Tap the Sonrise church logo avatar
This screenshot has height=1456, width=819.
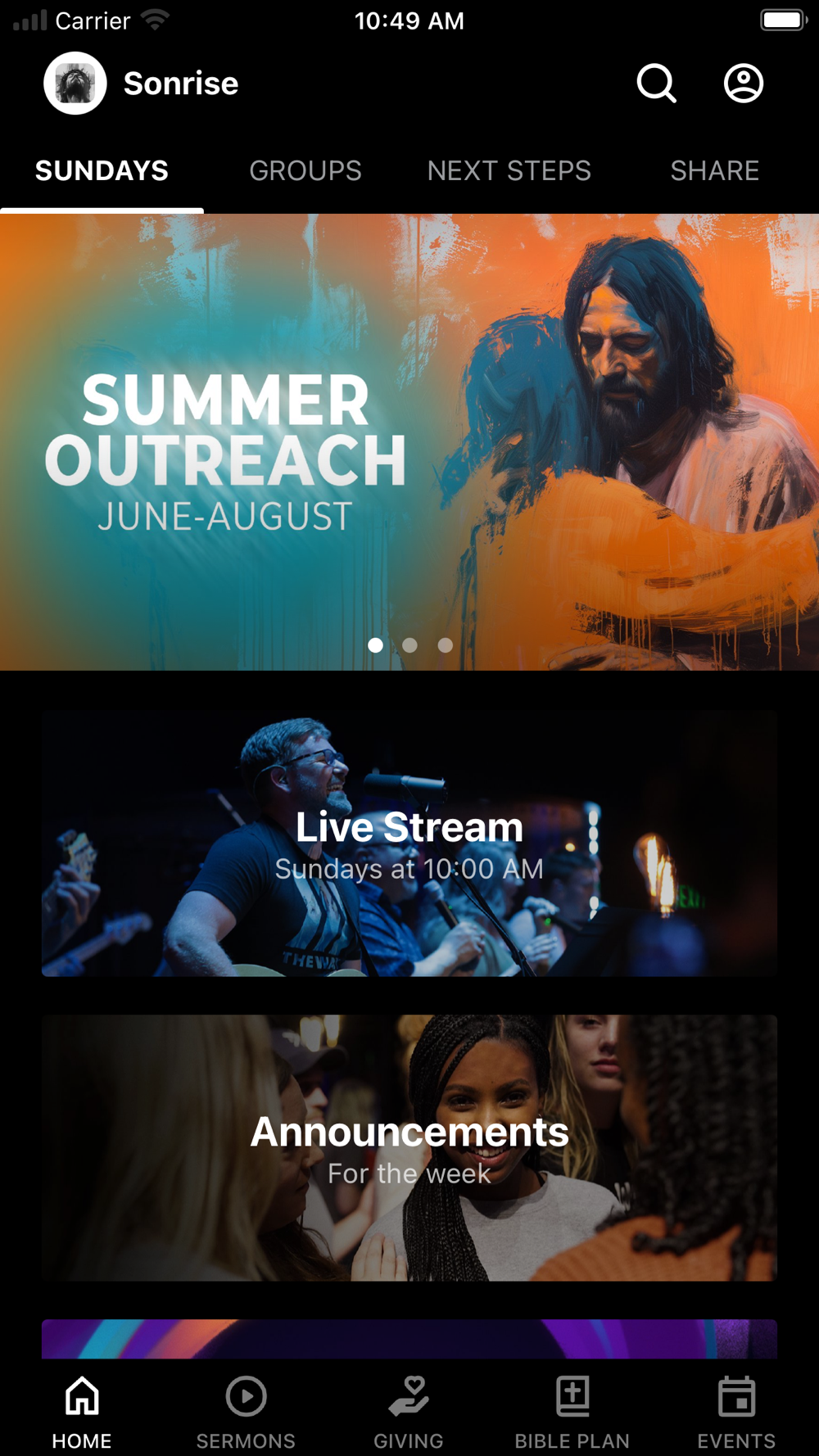tap(75, 83)
